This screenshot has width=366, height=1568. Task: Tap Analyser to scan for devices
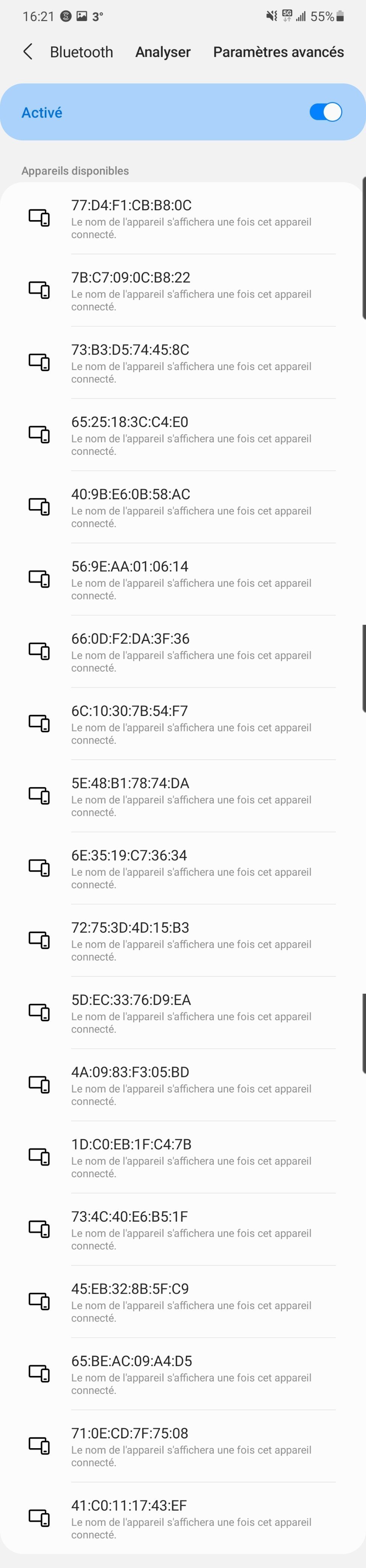coord(162,52)
